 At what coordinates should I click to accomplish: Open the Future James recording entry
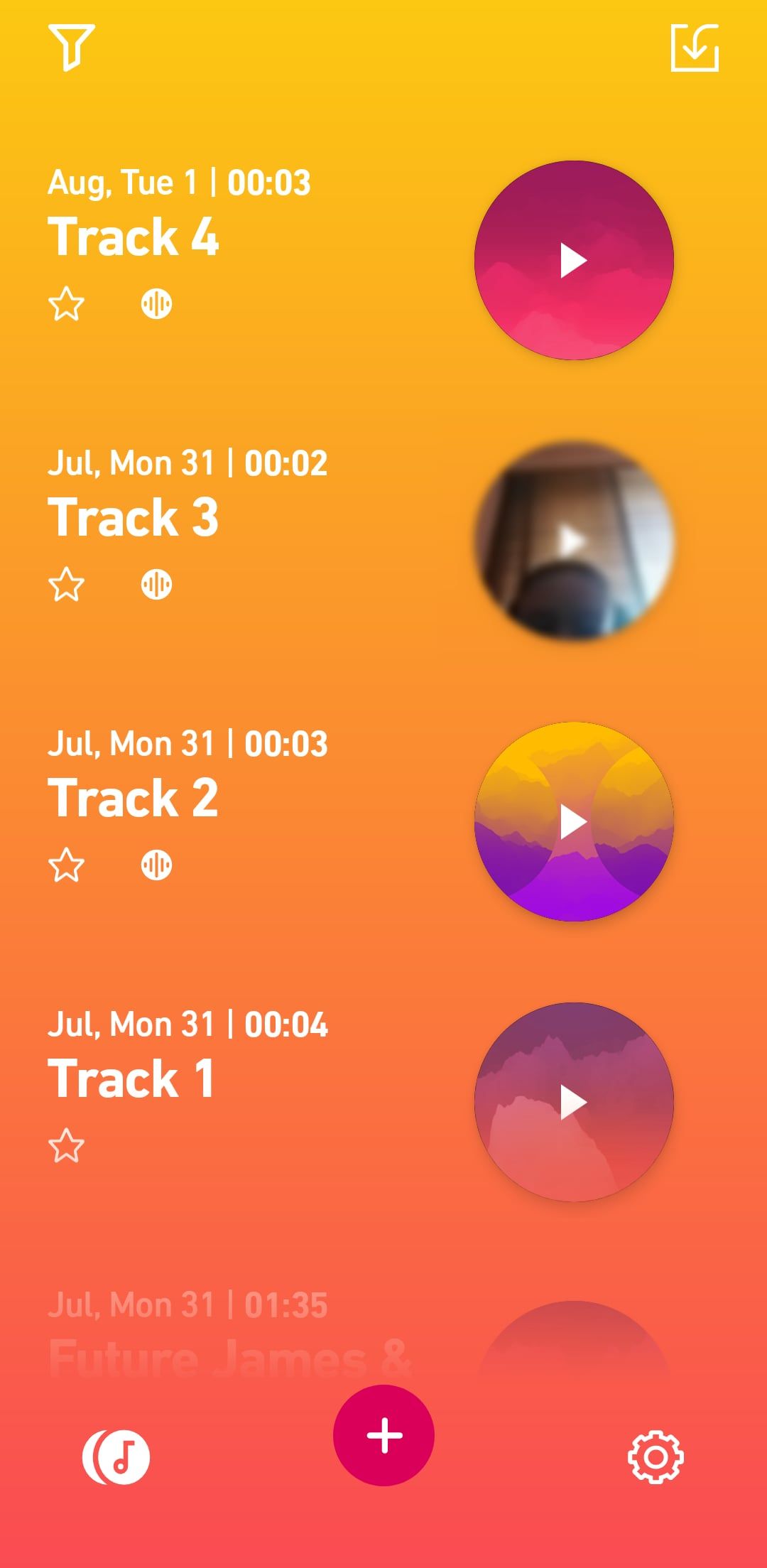(x=227, y=1355)
